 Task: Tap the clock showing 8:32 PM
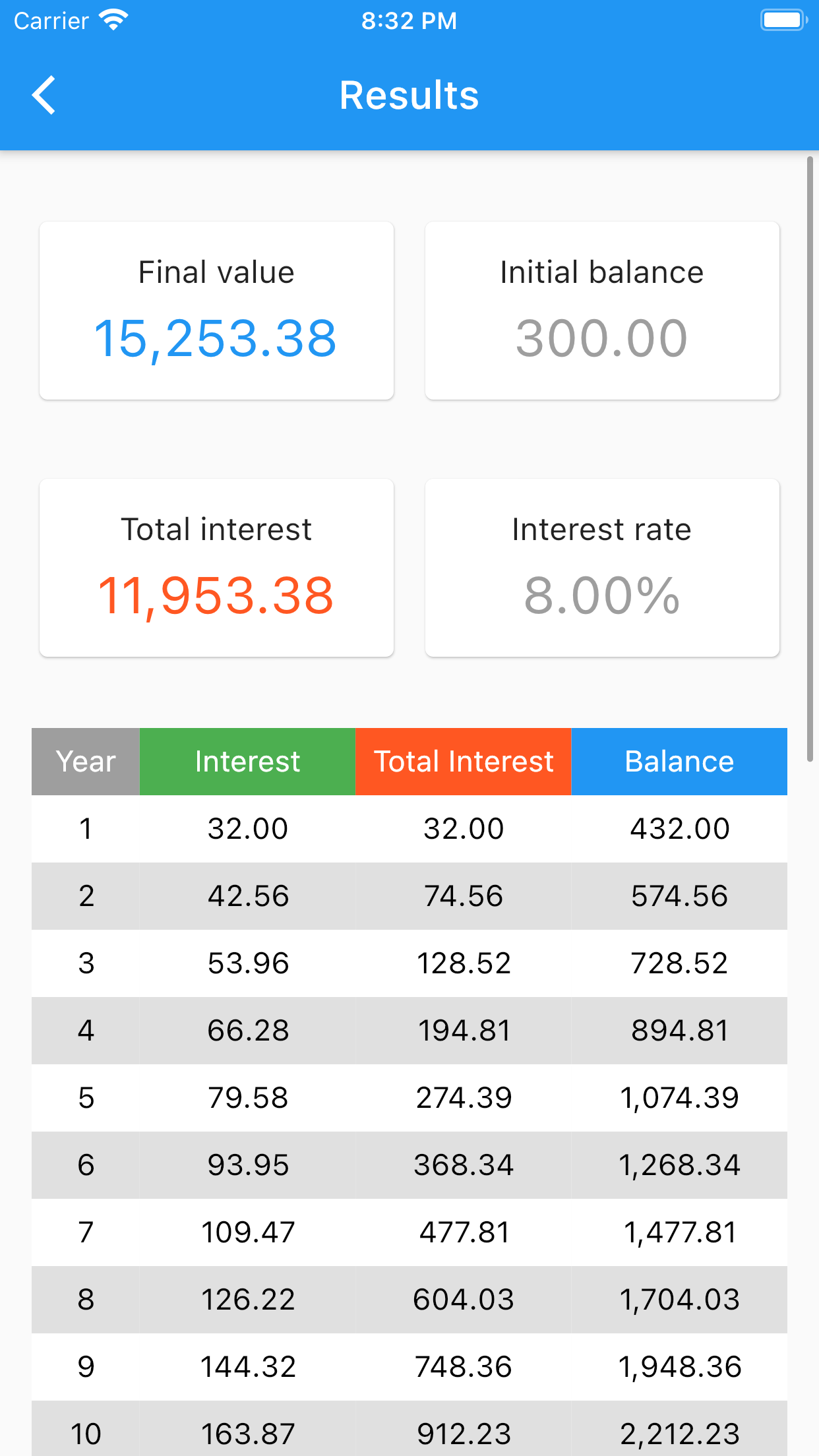(409, 20)
